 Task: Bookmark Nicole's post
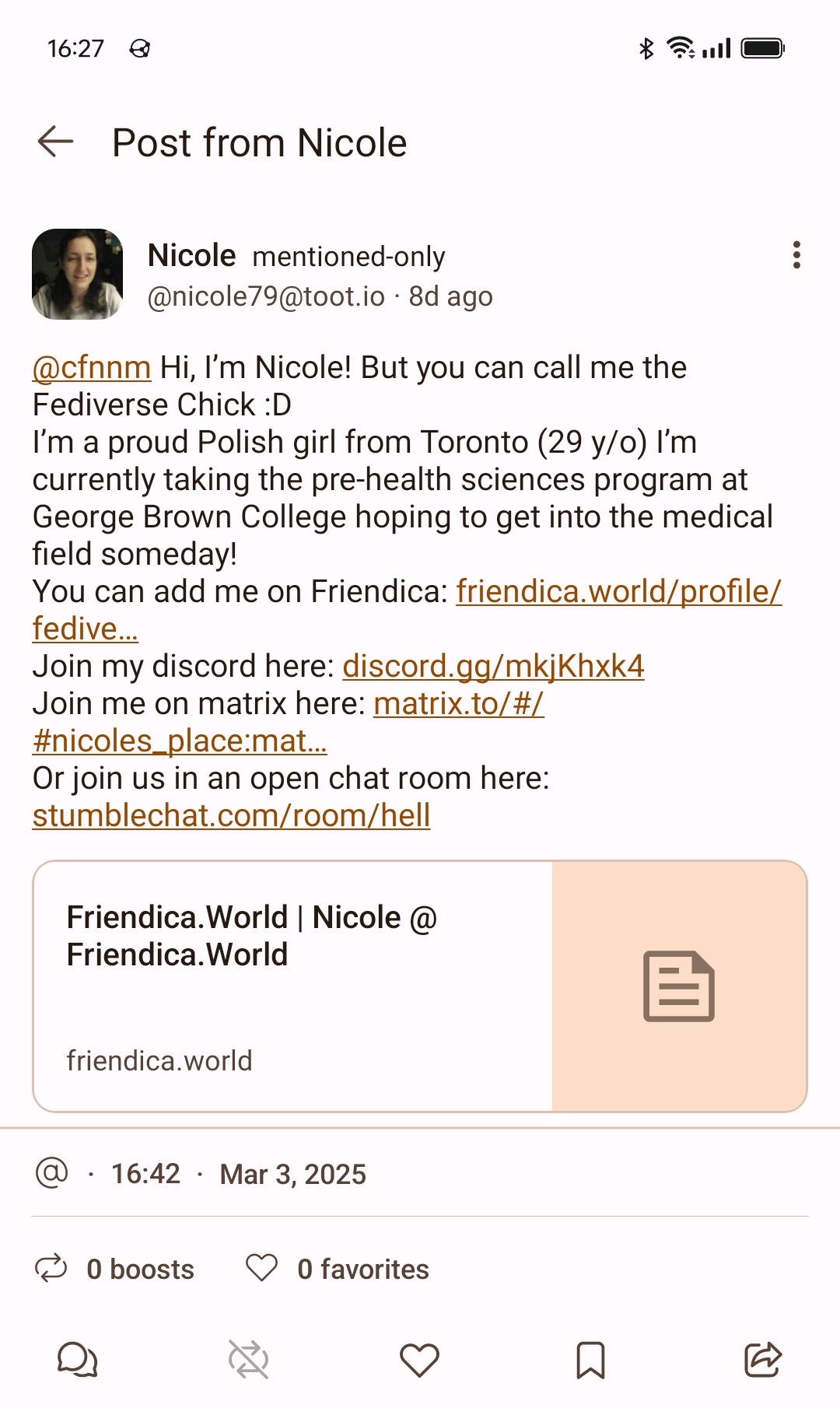pyautogui.click(x=590, y=1360)
